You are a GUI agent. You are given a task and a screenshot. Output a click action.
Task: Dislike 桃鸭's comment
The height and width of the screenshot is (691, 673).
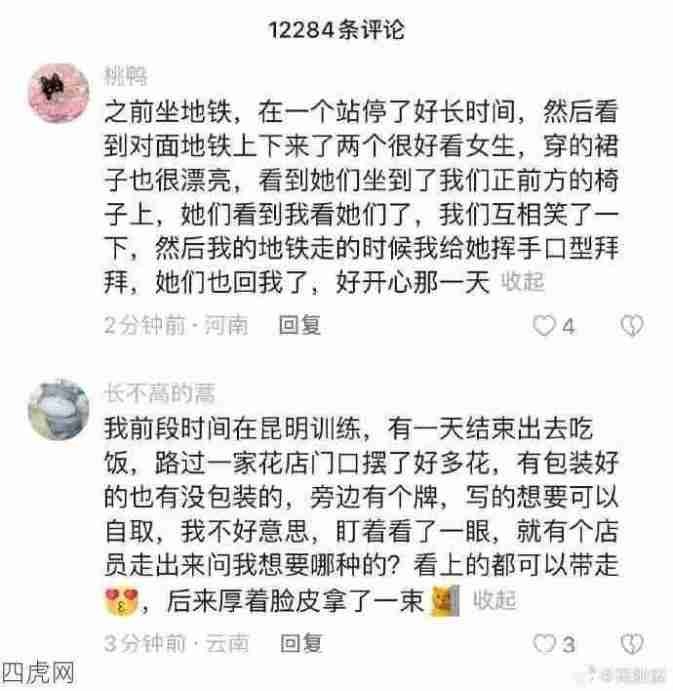click(x=630, y=325)
